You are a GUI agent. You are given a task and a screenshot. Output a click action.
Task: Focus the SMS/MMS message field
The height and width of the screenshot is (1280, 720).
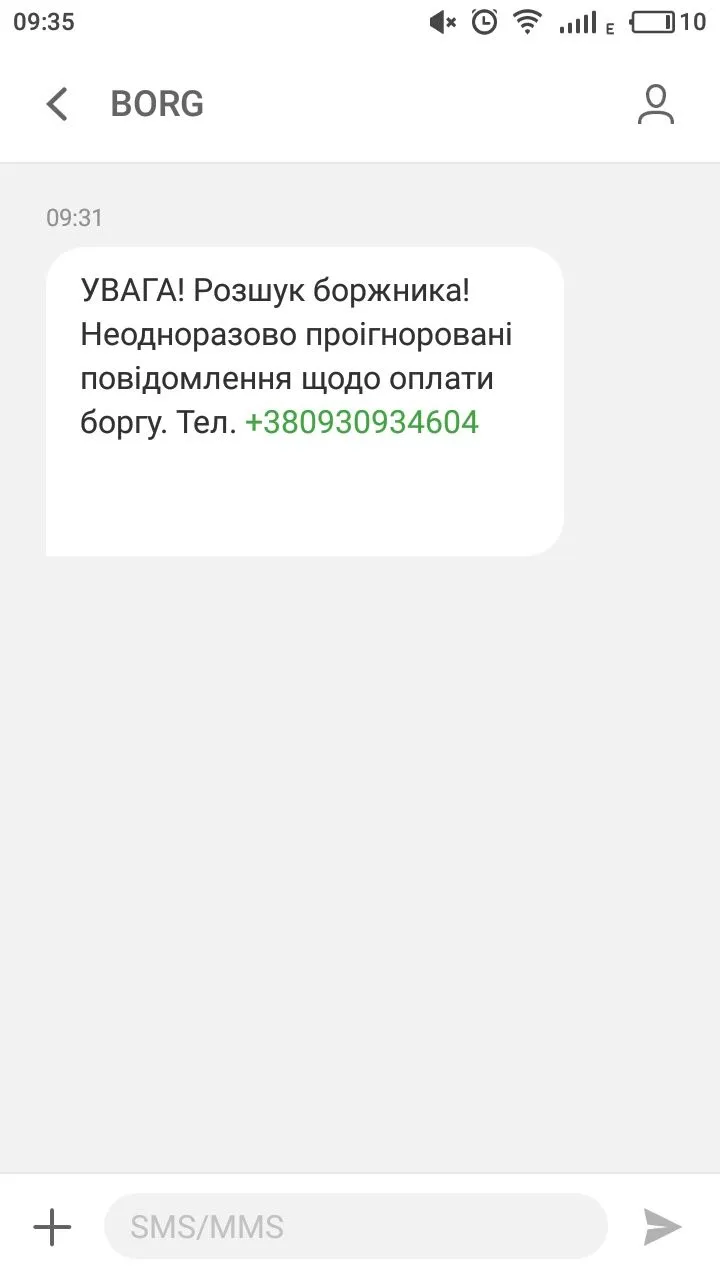[x=355, y=1226]
